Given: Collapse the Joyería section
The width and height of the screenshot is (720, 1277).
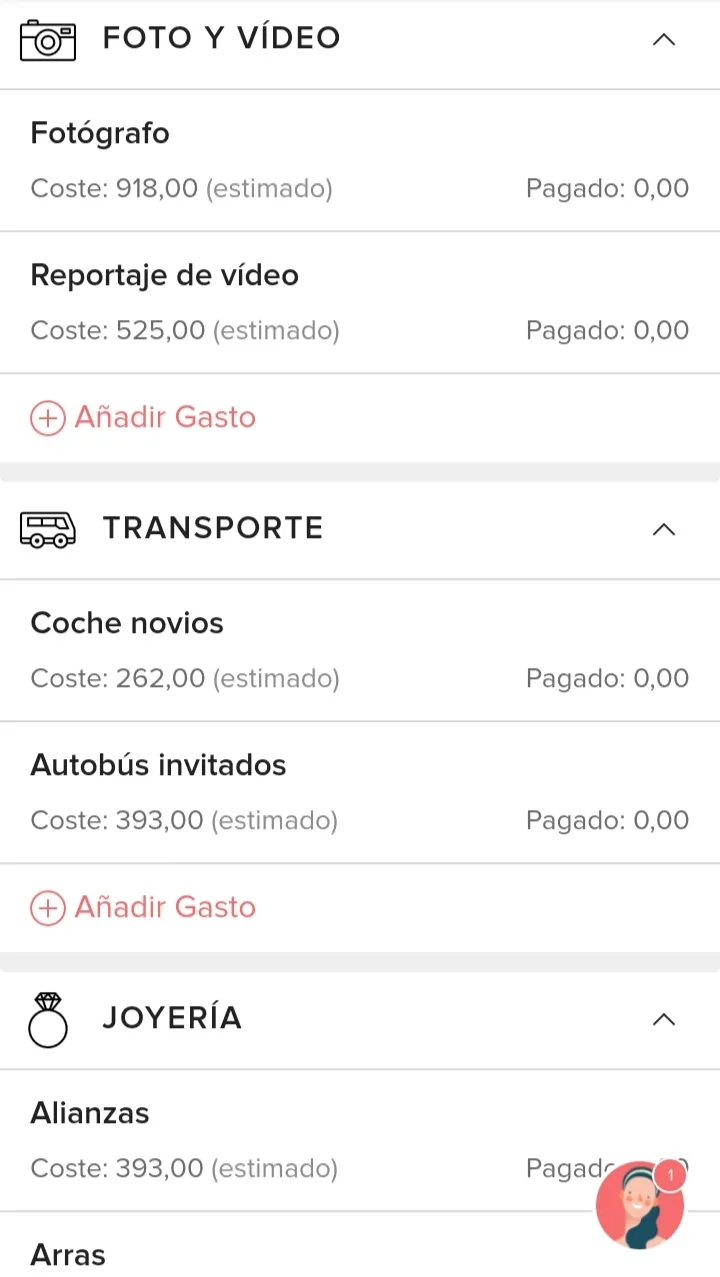Looking at the screenshot, I should (x=663, y=1019).
